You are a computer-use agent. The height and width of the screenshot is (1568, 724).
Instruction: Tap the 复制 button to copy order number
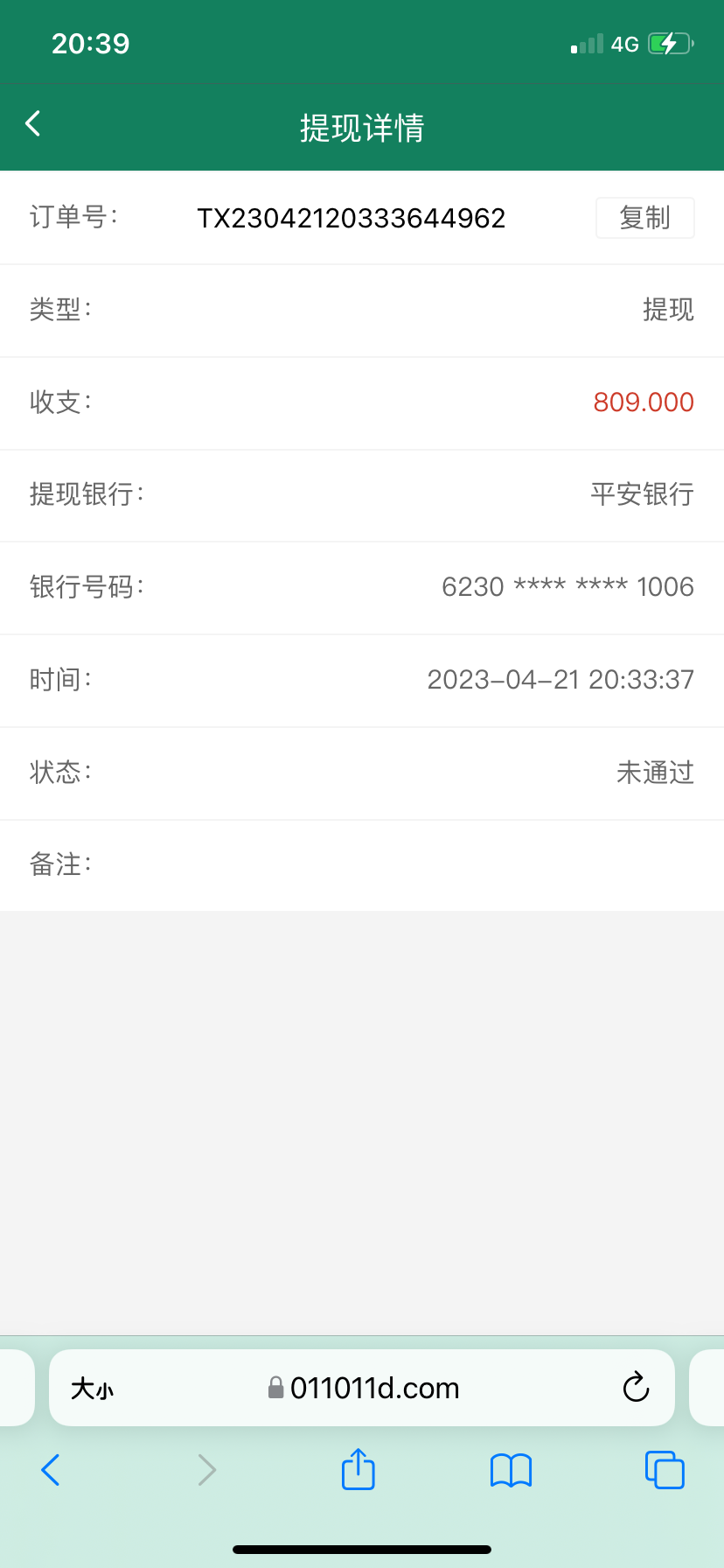coord(644,217)
